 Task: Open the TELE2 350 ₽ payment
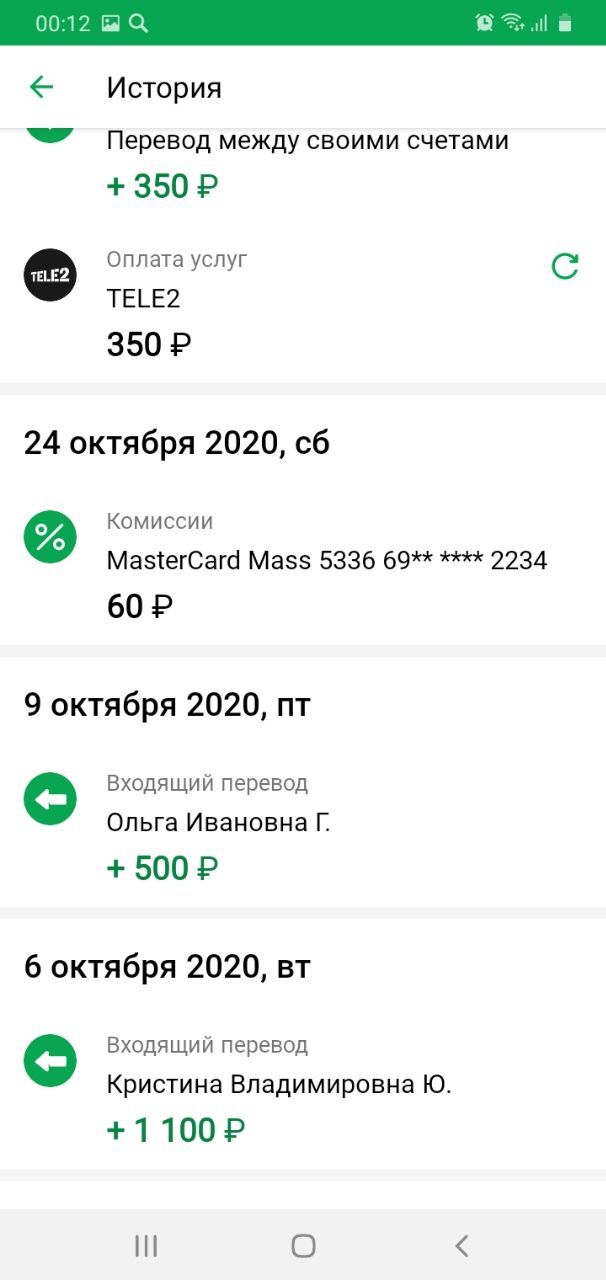click(x=303, y=303)
